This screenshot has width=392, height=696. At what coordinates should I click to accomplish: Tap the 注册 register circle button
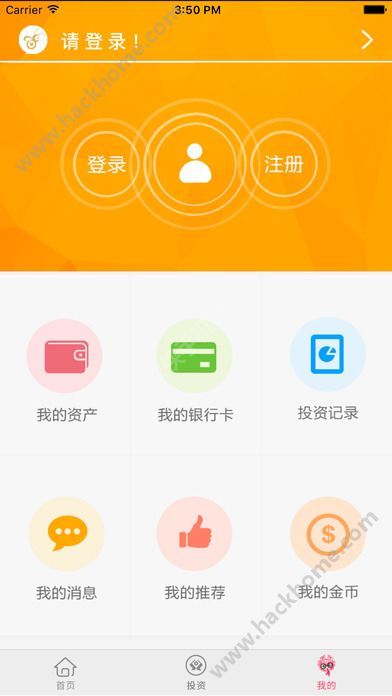pos(284,164)
